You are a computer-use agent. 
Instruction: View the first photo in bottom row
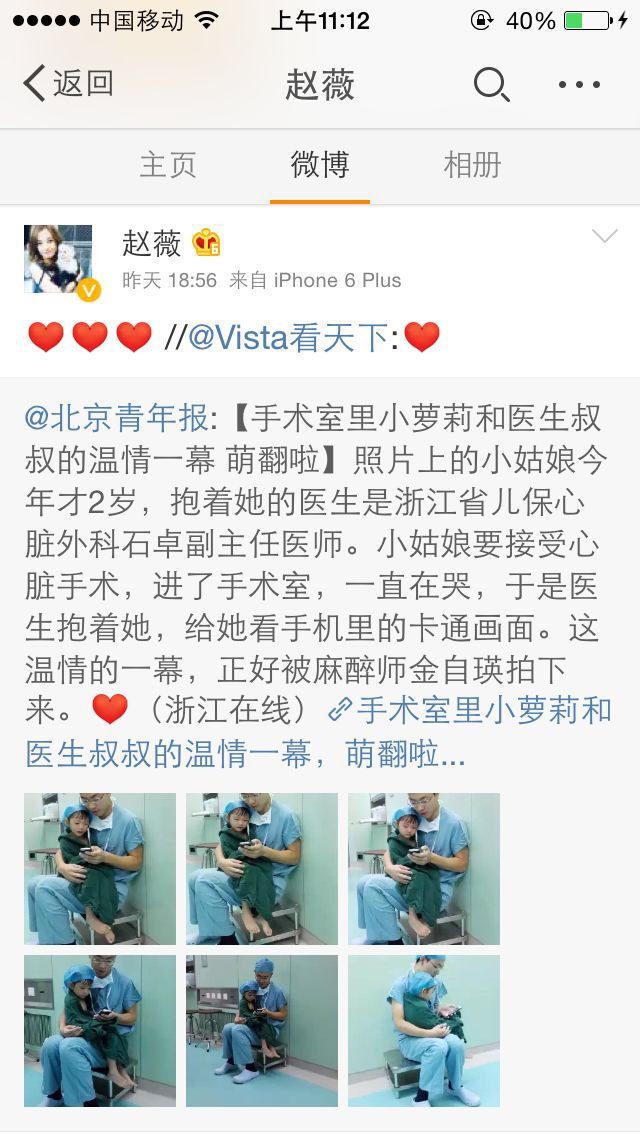[x=100, y=1030]
